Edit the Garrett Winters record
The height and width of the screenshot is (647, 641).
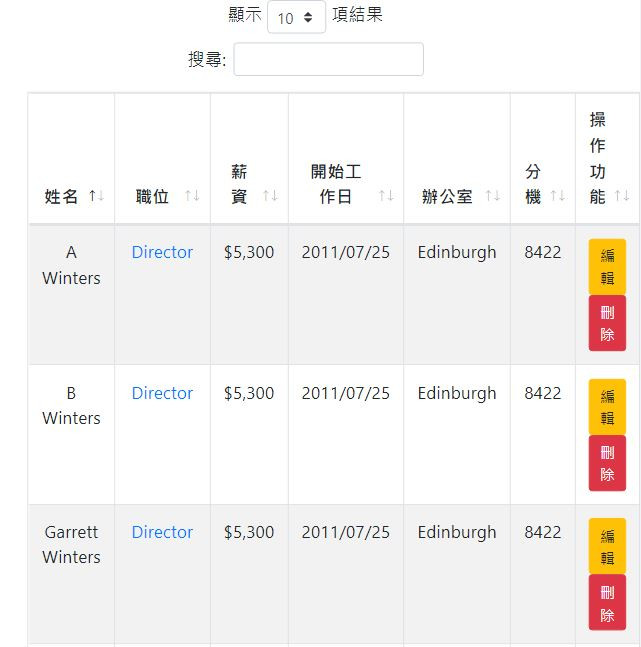coord(607,545)
